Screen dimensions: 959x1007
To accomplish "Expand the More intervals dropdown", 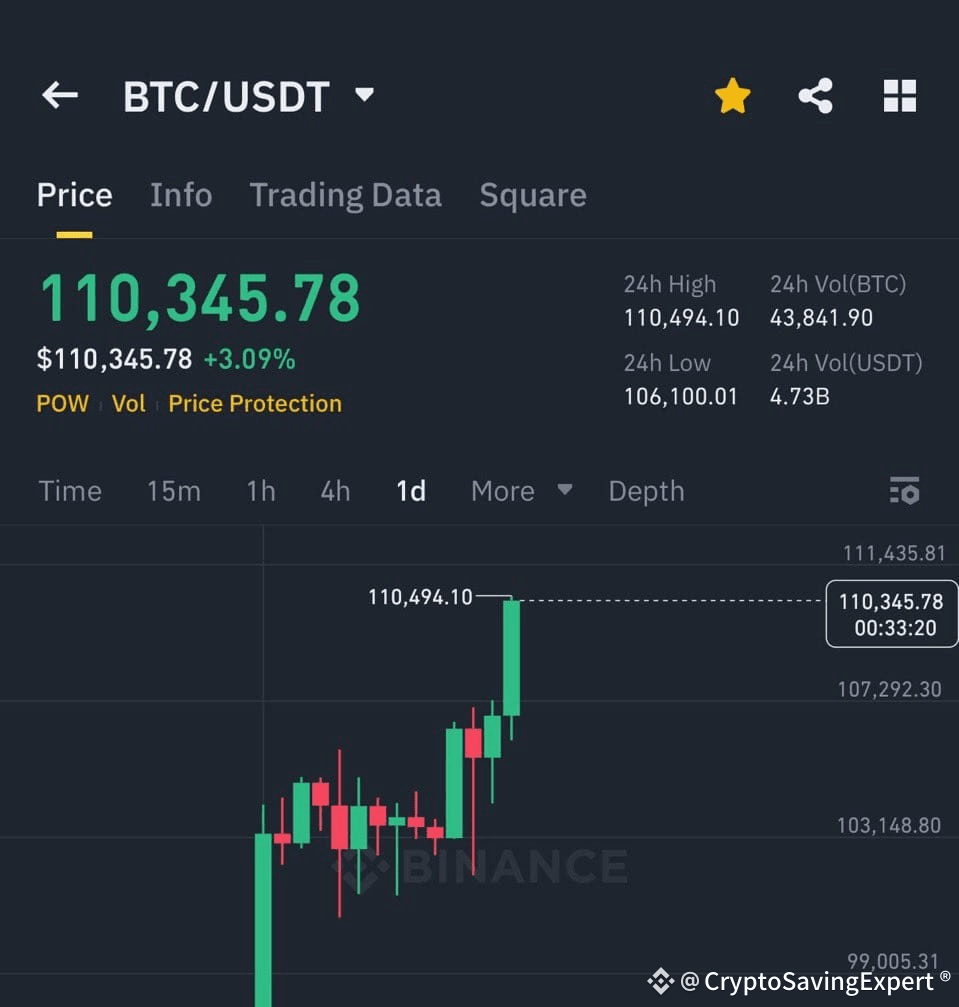I will point(520,491).
